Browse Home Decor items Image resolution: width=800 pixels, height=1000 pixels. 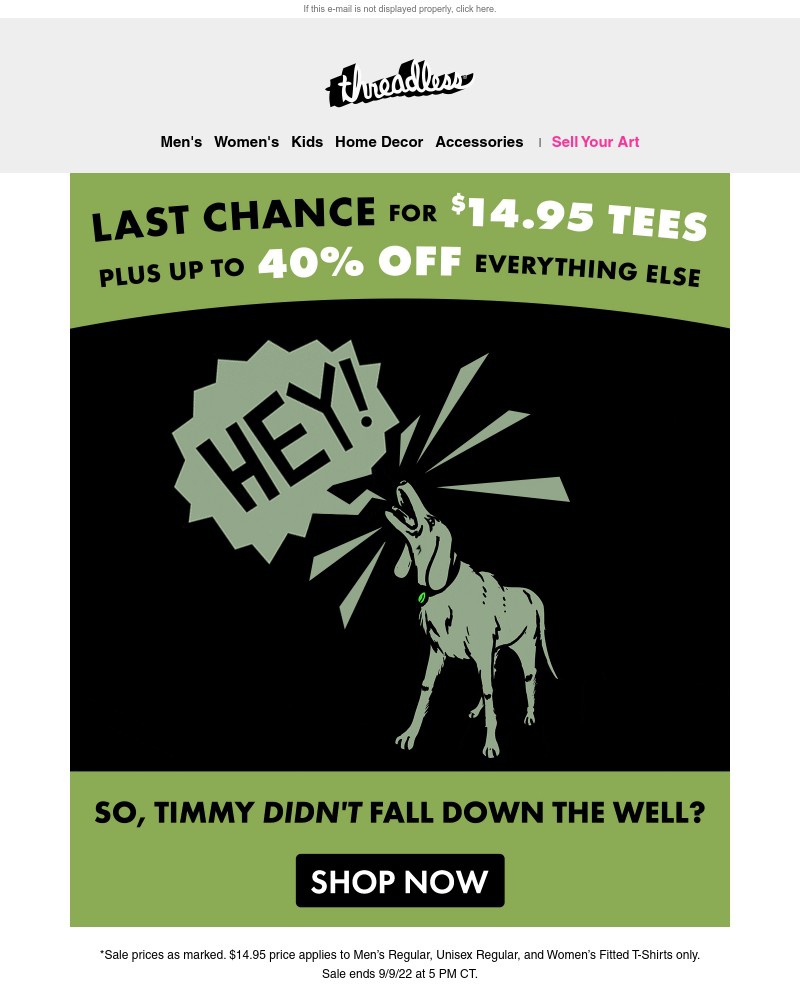tap(379, 142)
